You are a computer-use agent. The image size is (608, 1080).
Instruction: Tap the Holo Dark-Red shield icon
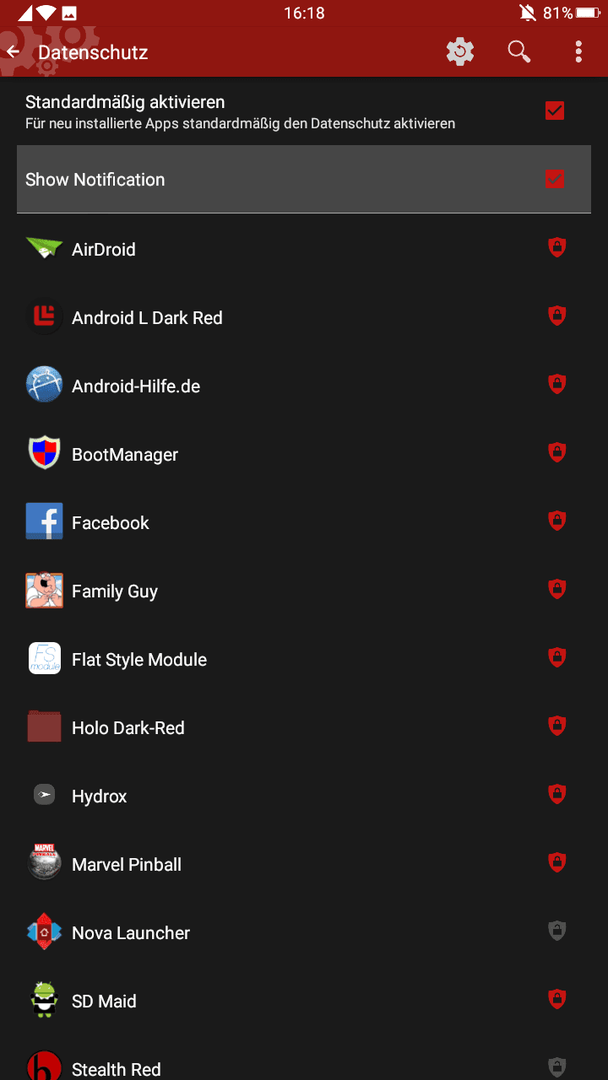(x=556, y=725)
